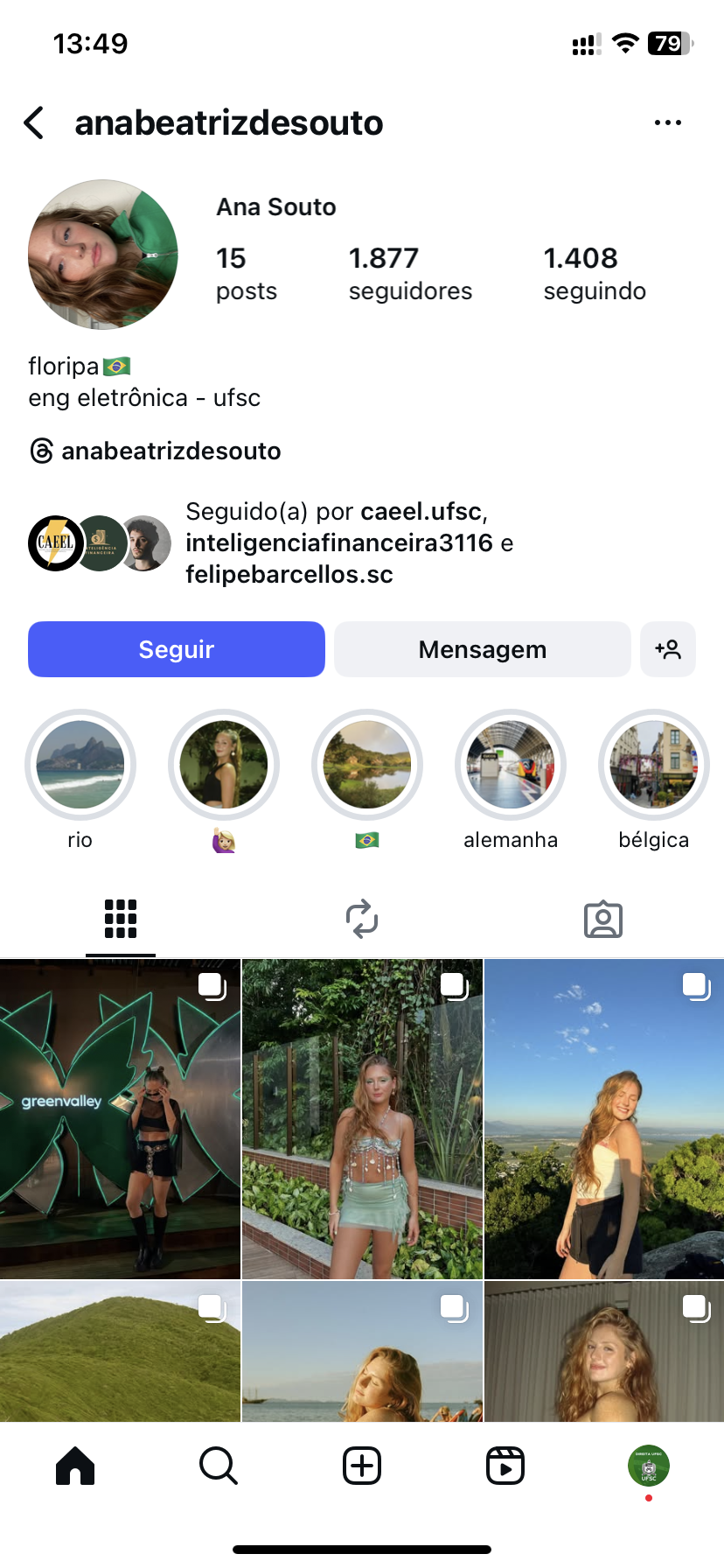See mutual followers list caeel.ufsc

[x=350, y=542]
